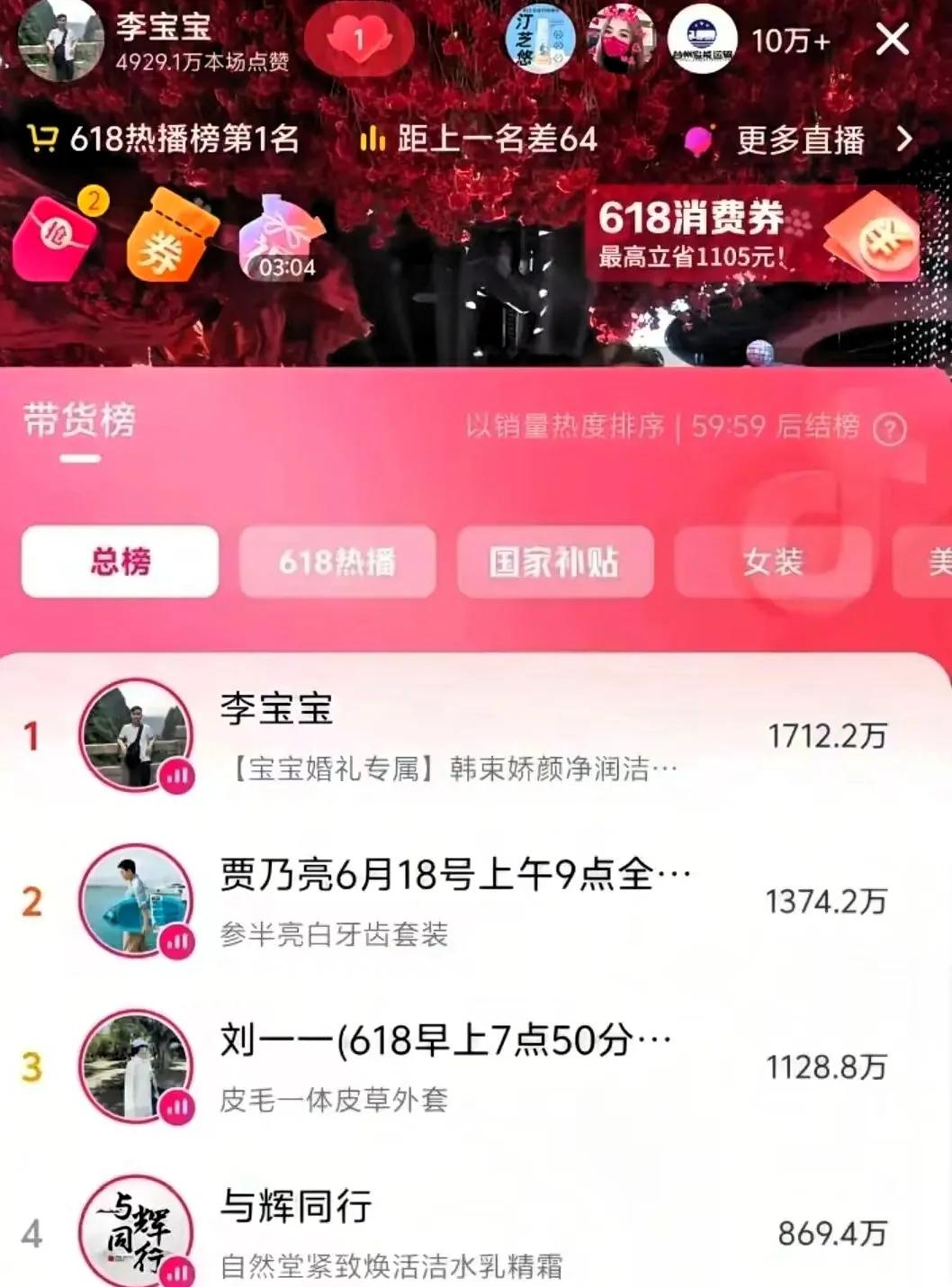Switch to the 女装 tab
952x1287 pixels.
tap(772, 562)
